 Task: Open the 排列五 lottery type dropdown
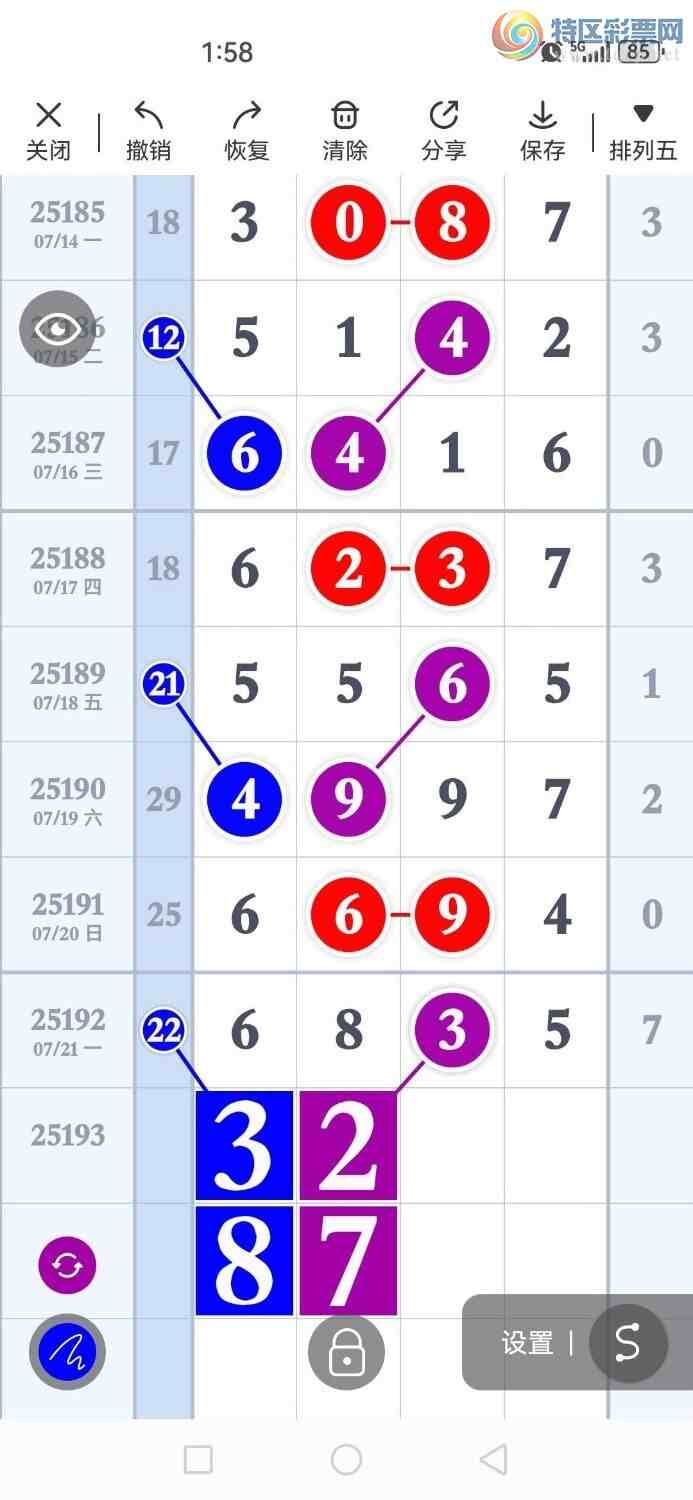coord(643,131)
